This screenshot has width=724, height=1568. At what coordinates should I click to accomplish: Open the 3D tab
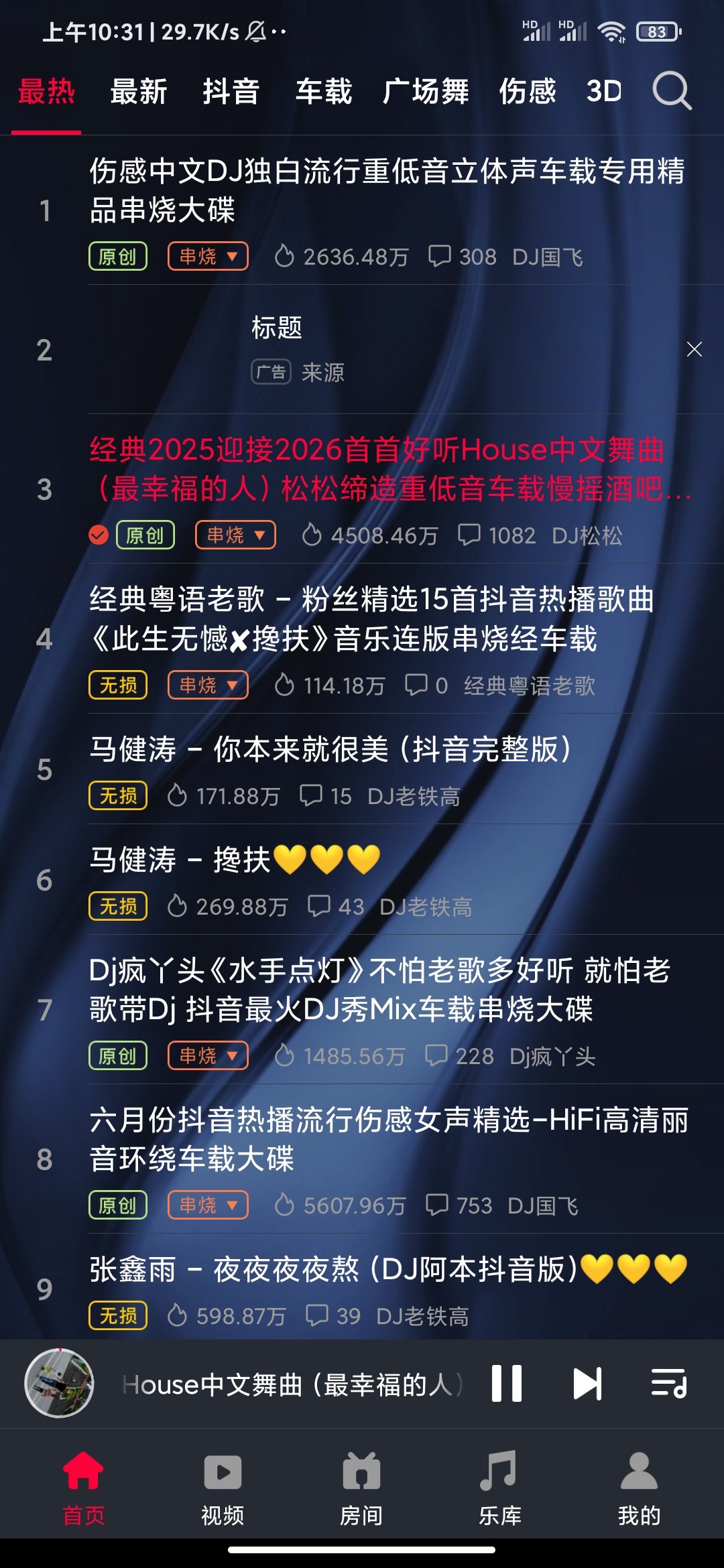[604, 91]
